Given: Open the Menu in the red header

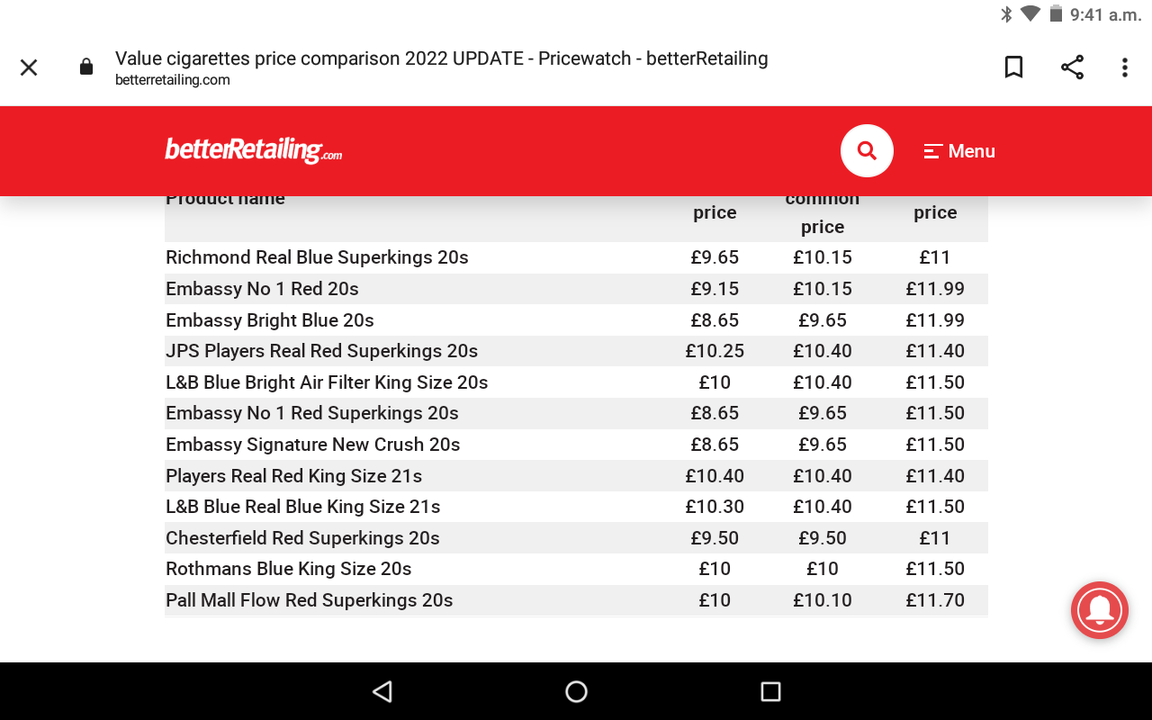Looking at the screenshot, I should click(959, 151).
